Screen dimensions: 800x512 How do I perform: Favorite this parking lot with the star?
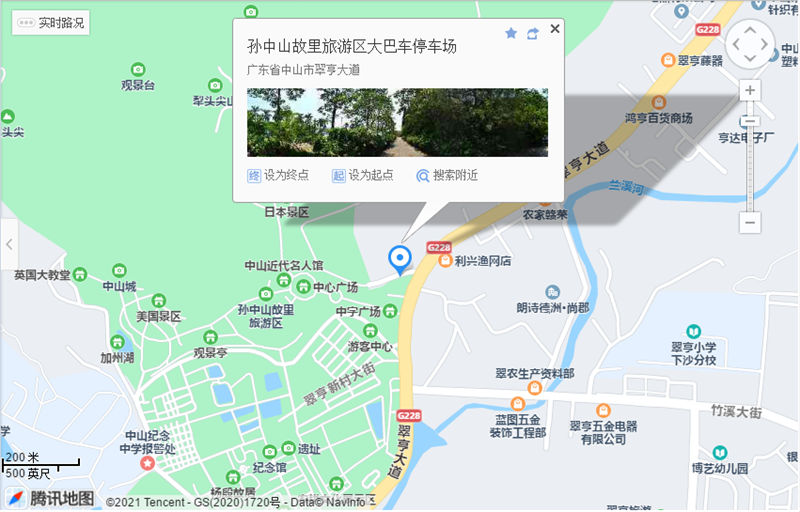point(511,33)
